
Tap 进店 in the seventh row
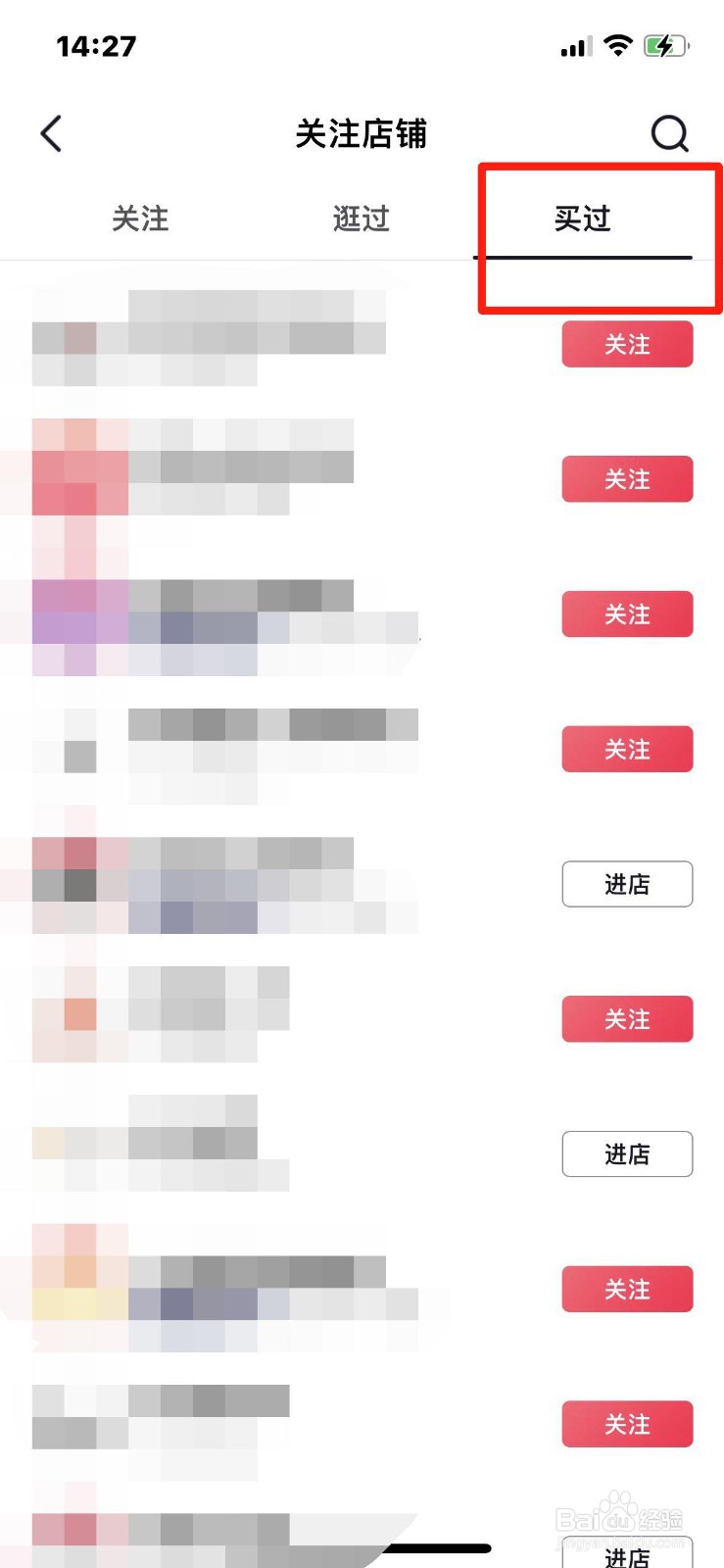pyautogui.click(x=627, y=1153)
